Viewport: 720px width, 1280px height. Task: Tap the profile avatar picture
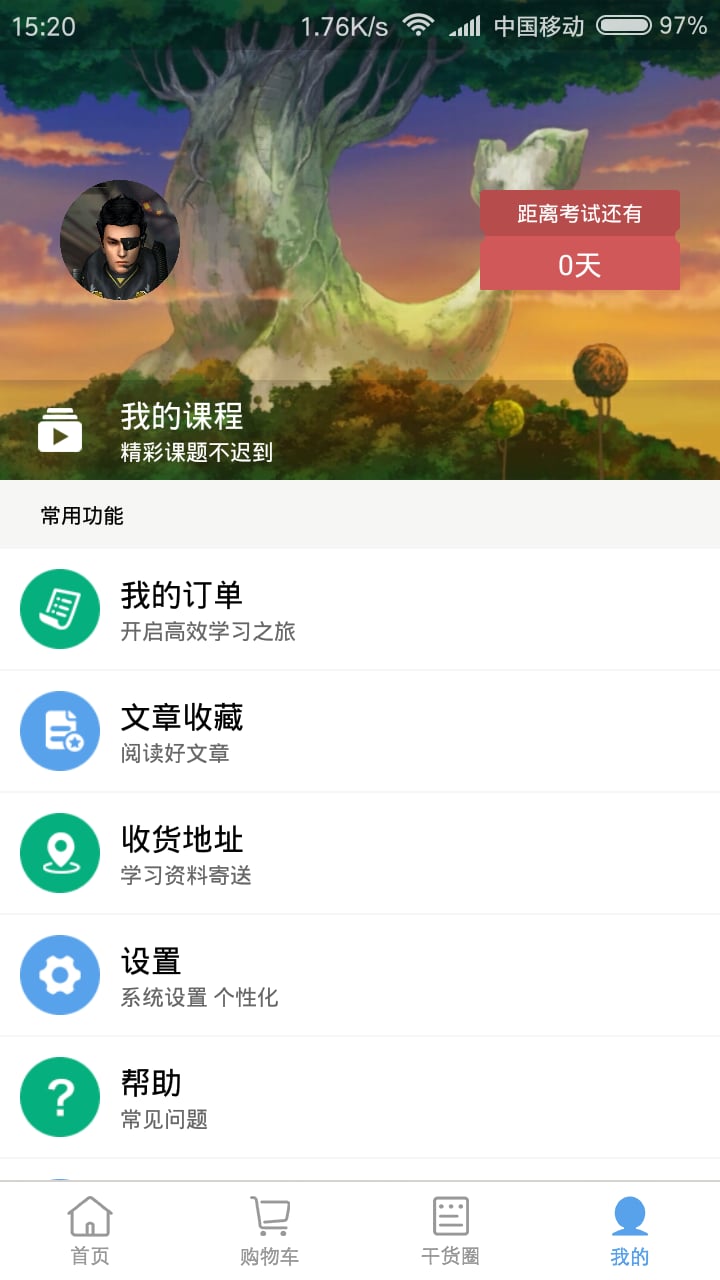click(x=120, y=240)
